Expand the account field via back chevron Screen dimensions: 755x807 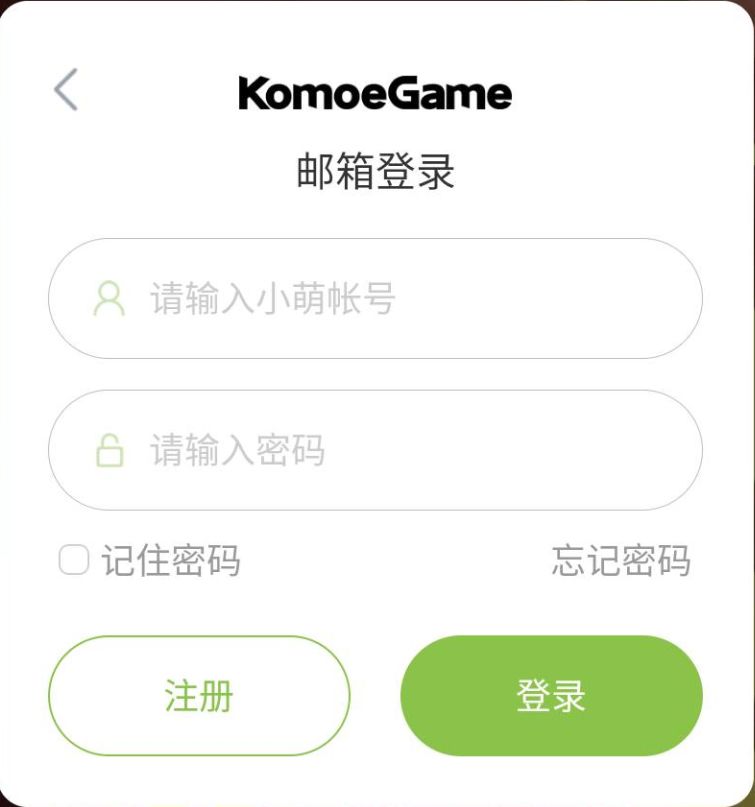tap(66, 90)
